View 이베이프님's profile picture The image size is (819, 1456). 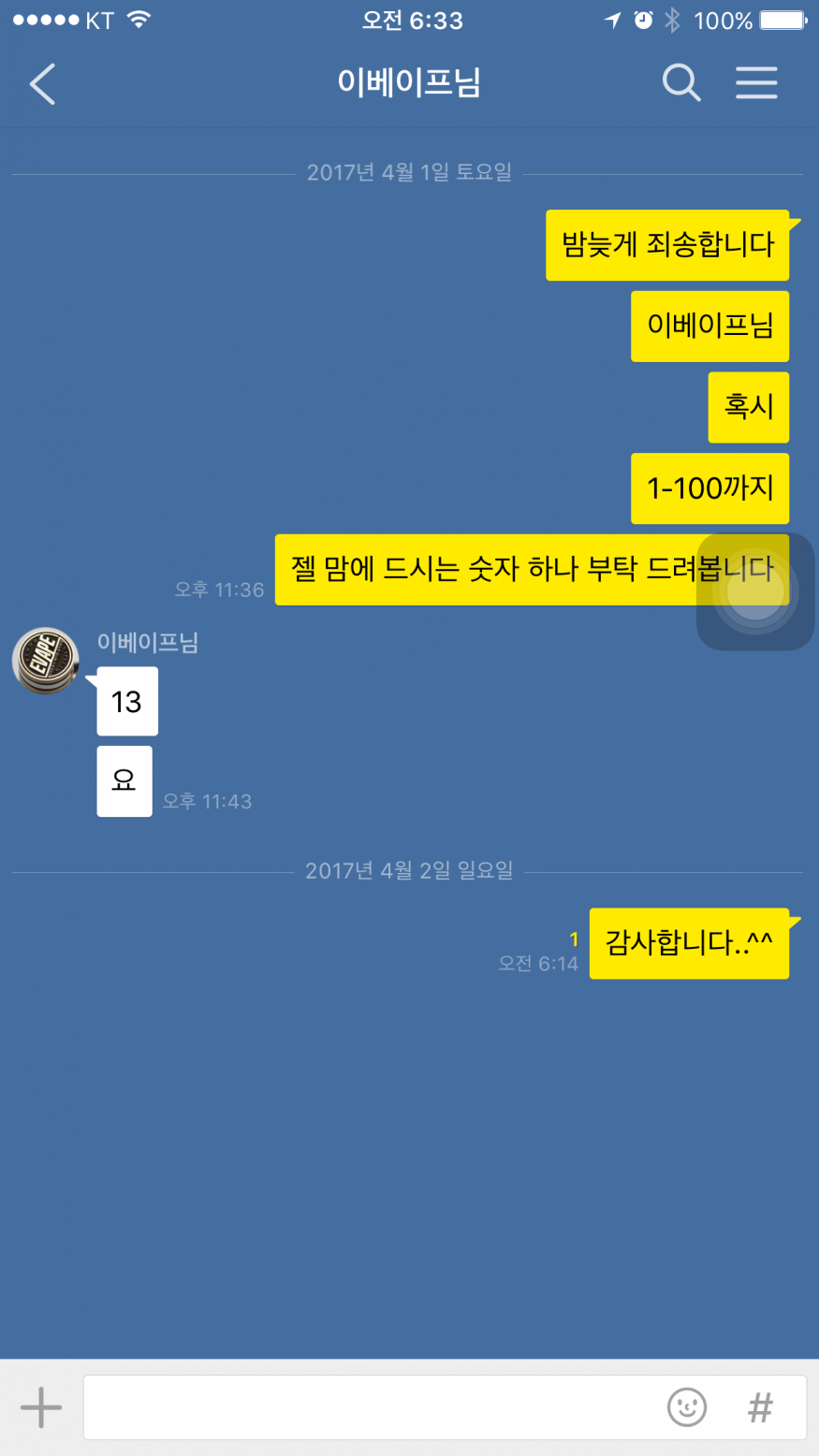(x=45, y=661)
